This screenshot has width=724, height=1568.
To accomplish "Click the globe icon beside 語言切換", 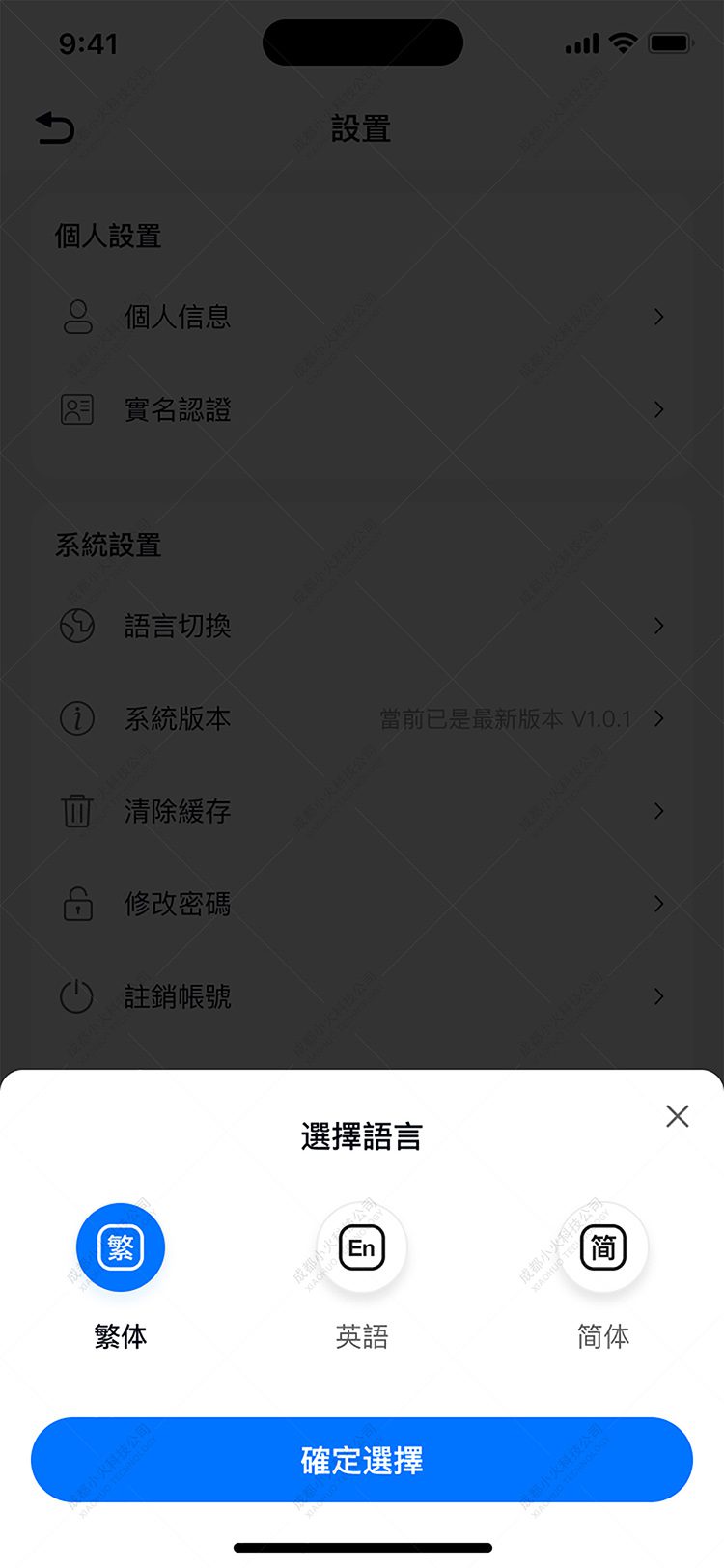I will coord(77,626).
